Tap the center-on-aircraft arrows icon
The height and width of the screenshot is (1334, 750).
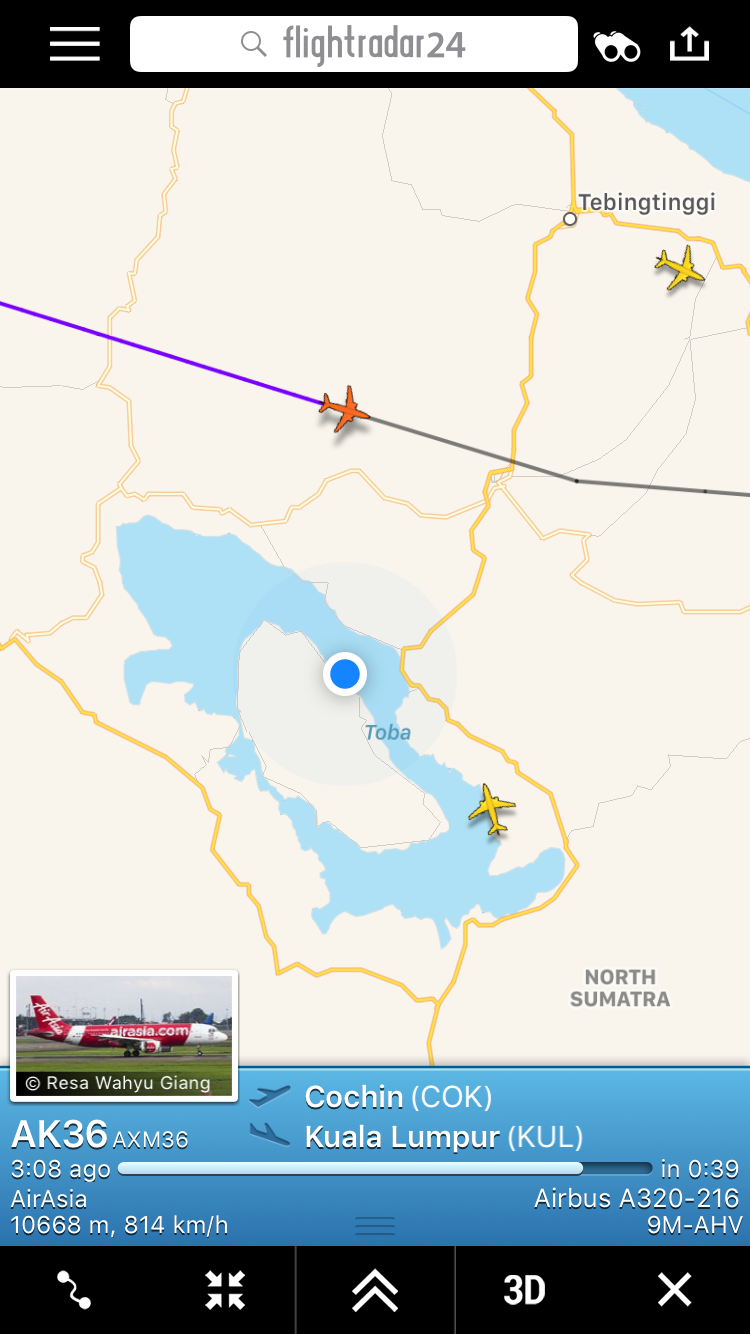(x=225, y=1290)
